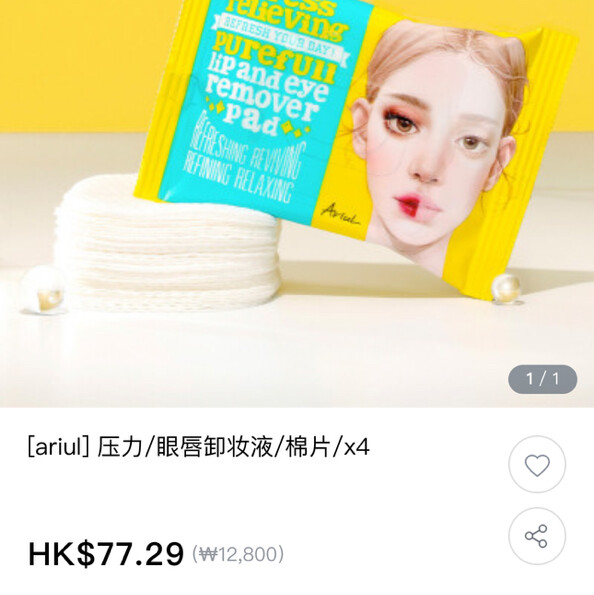Share this ariul product
594x595 pixels.
537,536
